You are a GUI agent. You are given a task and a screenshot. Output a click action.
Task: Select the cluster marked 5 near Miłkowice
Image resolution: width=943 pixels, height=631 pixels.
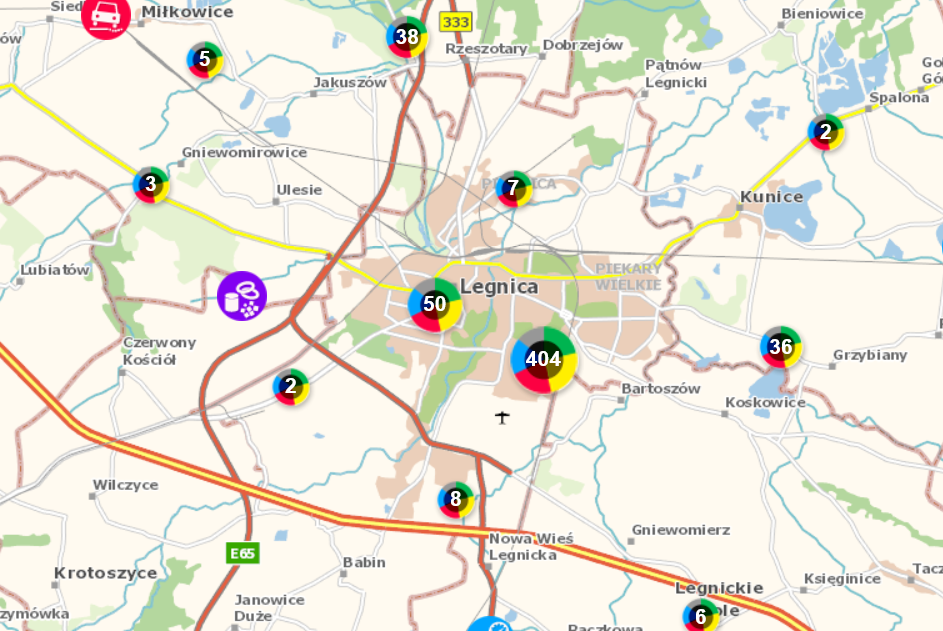click(205, 60)
